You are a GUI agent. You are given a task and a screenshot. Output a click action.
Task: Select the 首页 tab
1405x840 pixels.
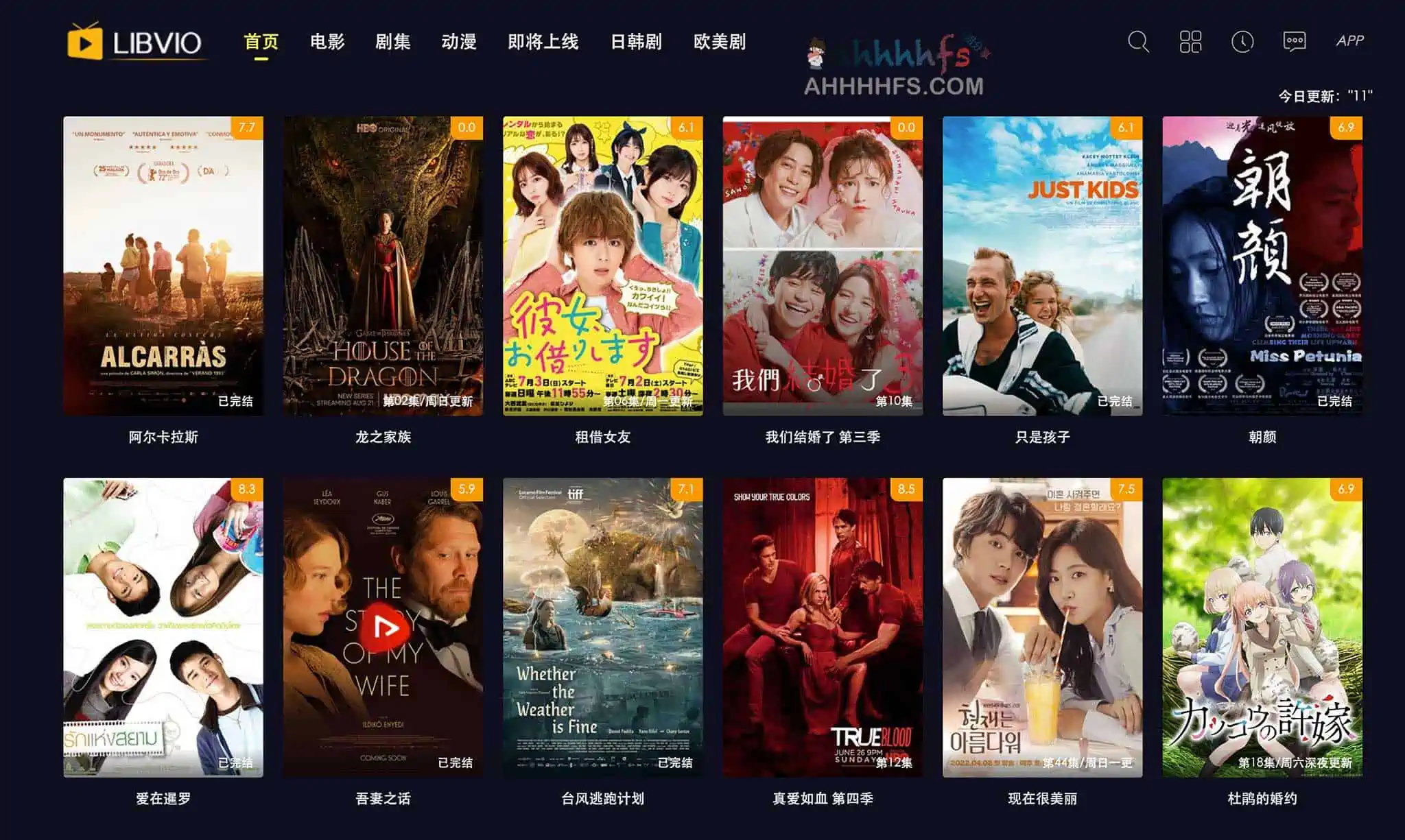[261, 42]
